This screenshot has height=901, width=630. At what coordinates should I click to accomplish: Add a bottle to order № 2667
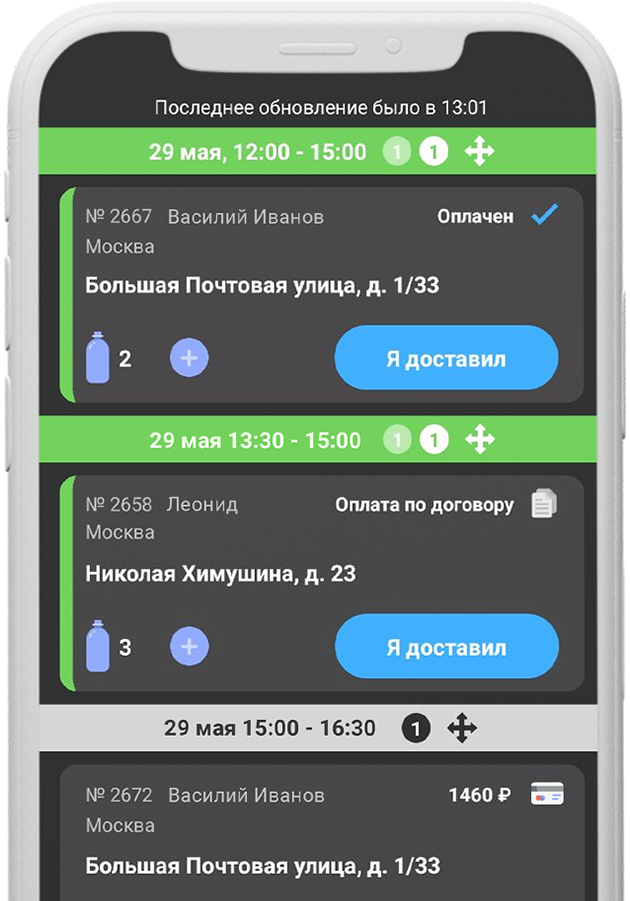[189, 358]
